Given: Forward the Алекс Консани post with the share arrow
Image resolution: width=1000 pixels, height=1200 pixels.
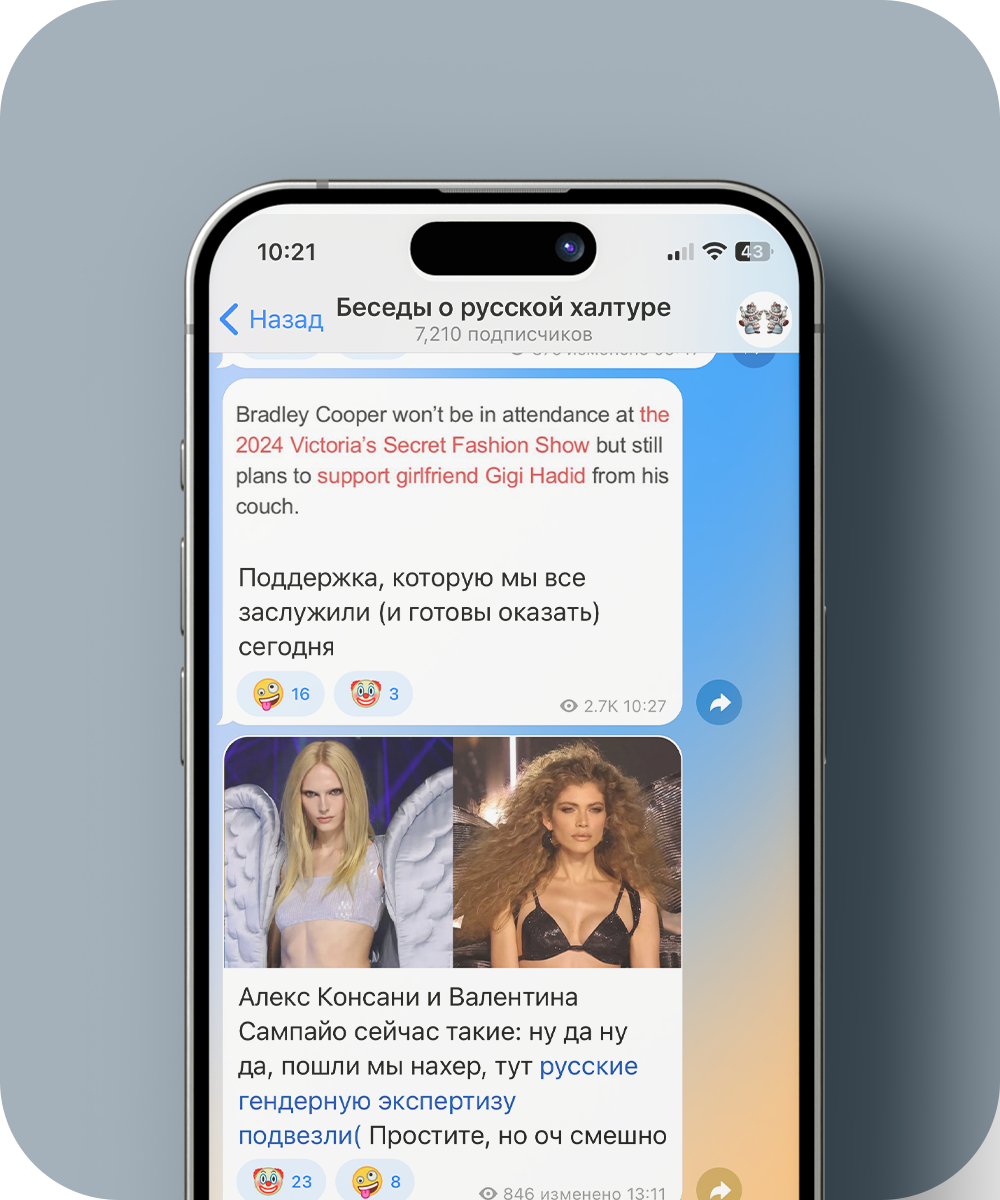Looking at the screenshot, I should tap(718, 1188).
